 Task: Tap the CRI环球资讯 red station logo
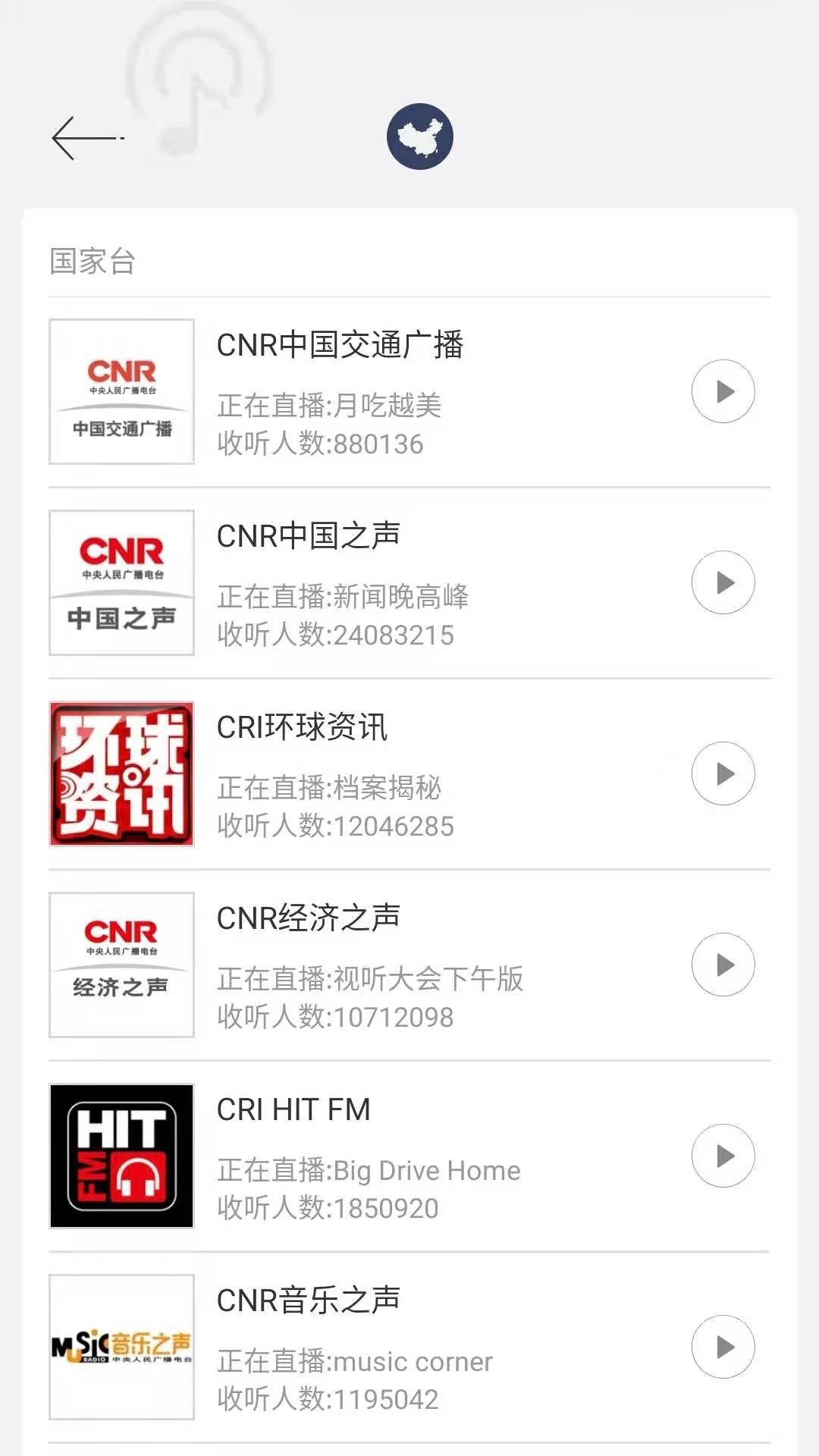click(121, 773)
